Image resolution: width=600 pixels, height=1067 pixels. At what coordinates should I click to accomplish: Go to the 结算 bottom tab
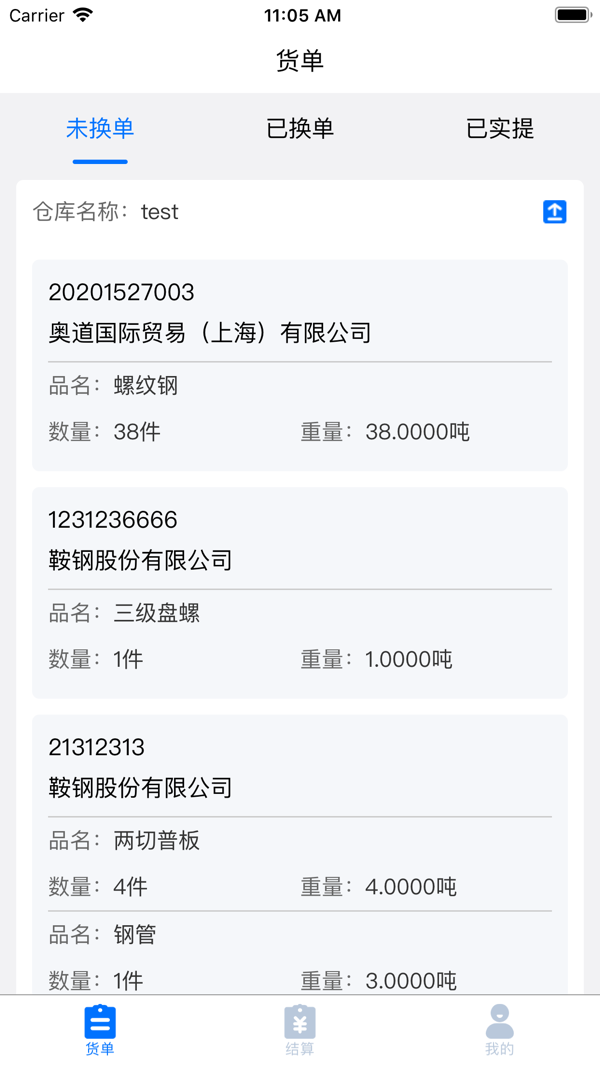coord(300,1030)
